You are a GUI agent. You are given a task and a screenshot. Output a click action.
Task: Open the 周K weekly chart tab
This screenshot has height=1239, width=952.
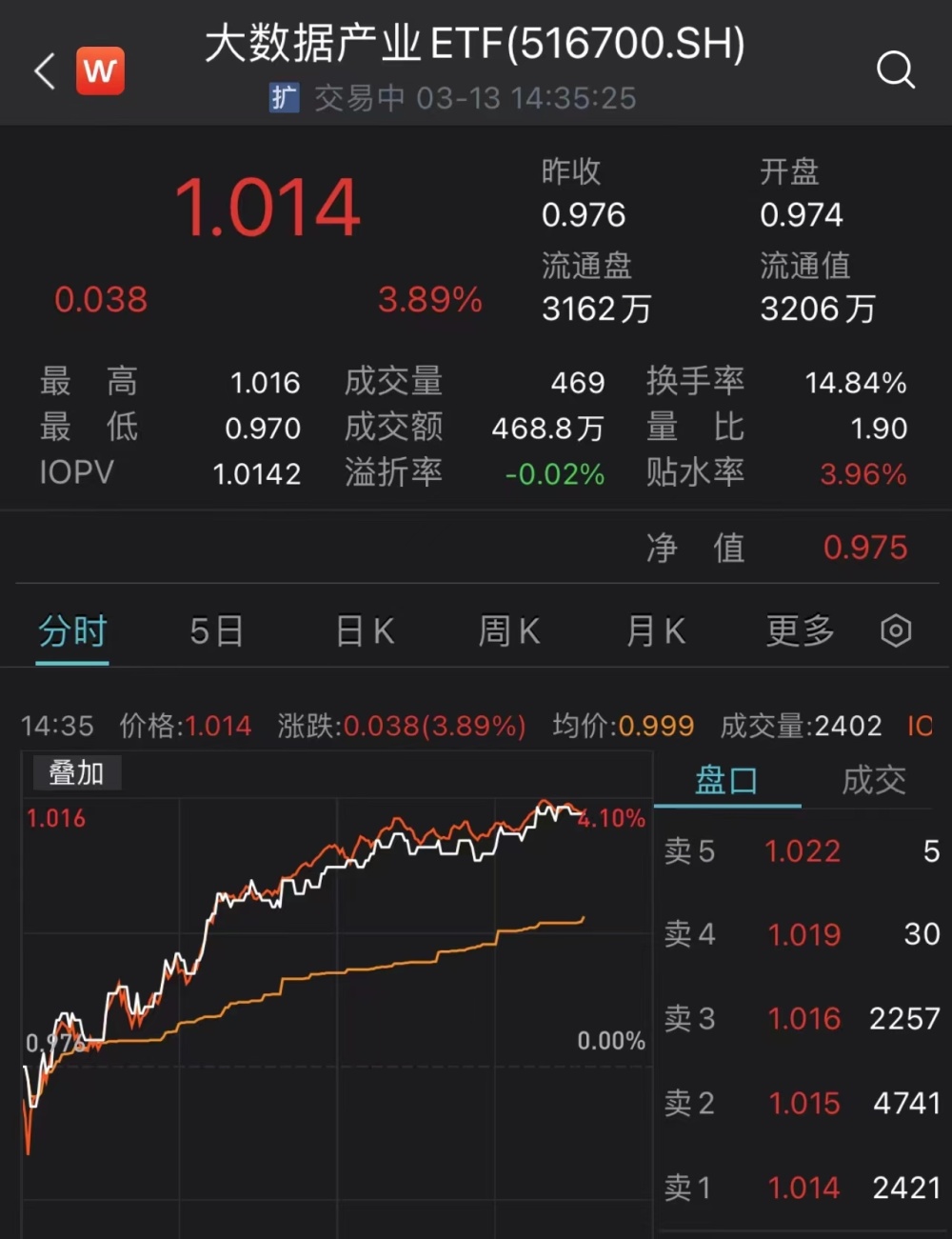click(x=509, y=629)
